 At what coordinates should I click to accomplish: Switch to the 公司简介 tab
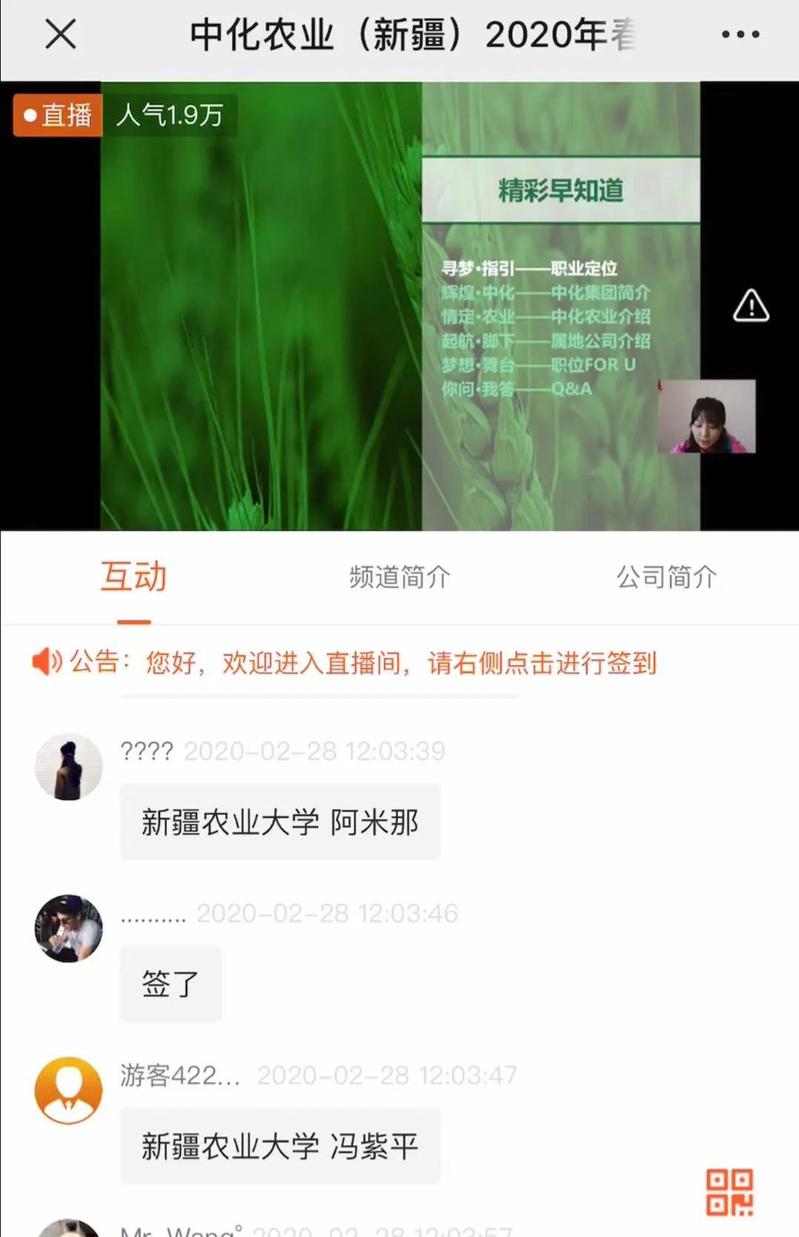pos(666,577)
